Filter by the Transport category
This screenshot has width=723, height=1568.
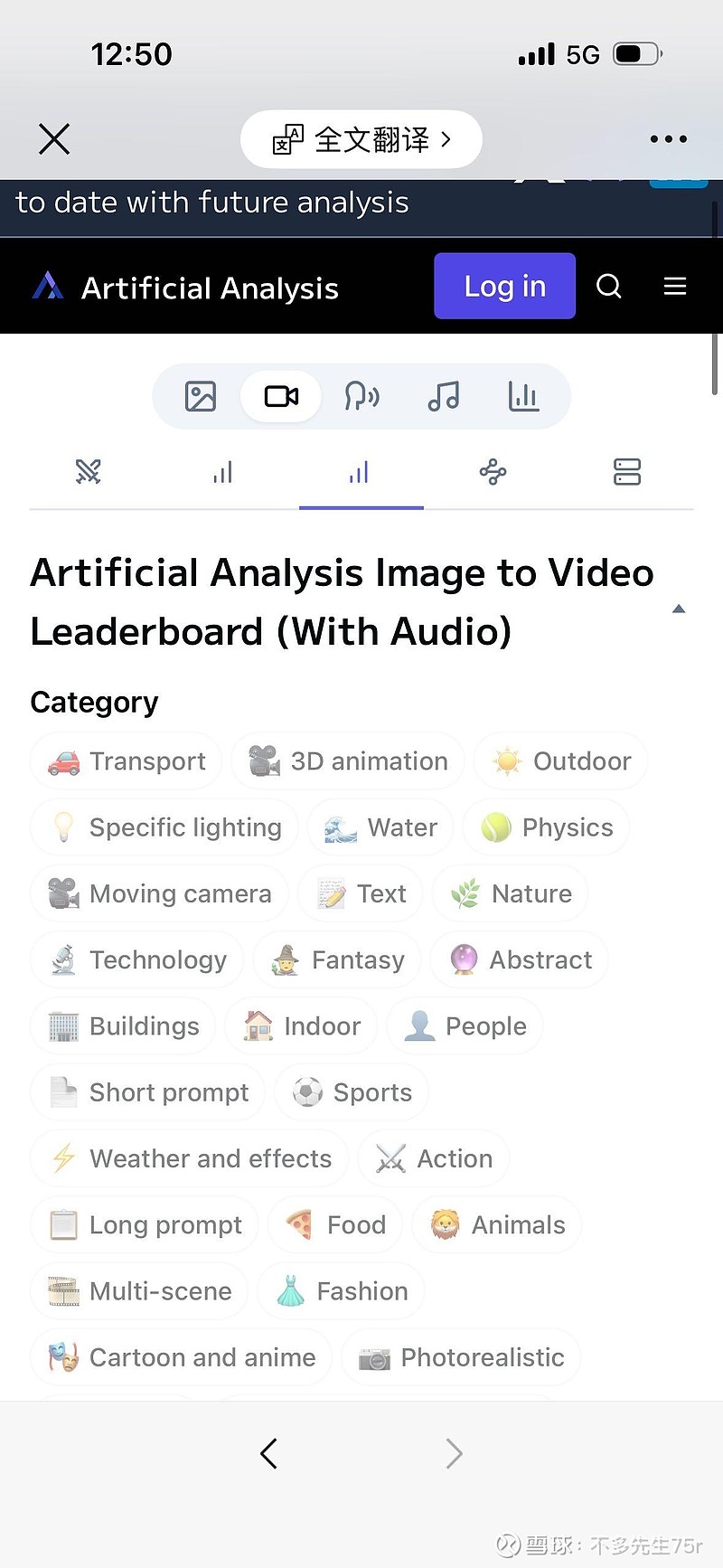point(127,761)
